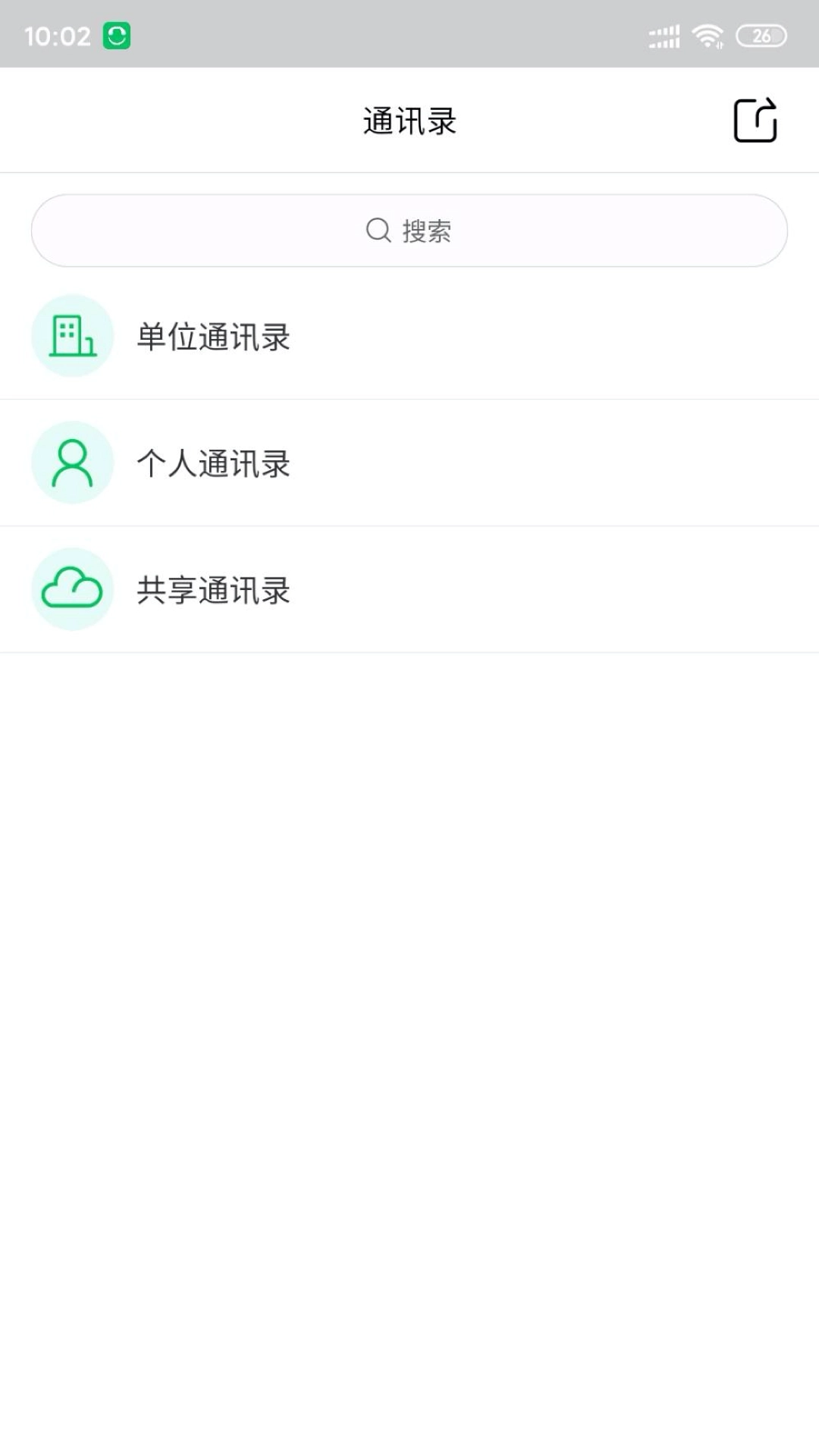The image size is (819, 1456).
Task: Tap the Wi-Fi icon in the status bar
Action: (708, 33)
